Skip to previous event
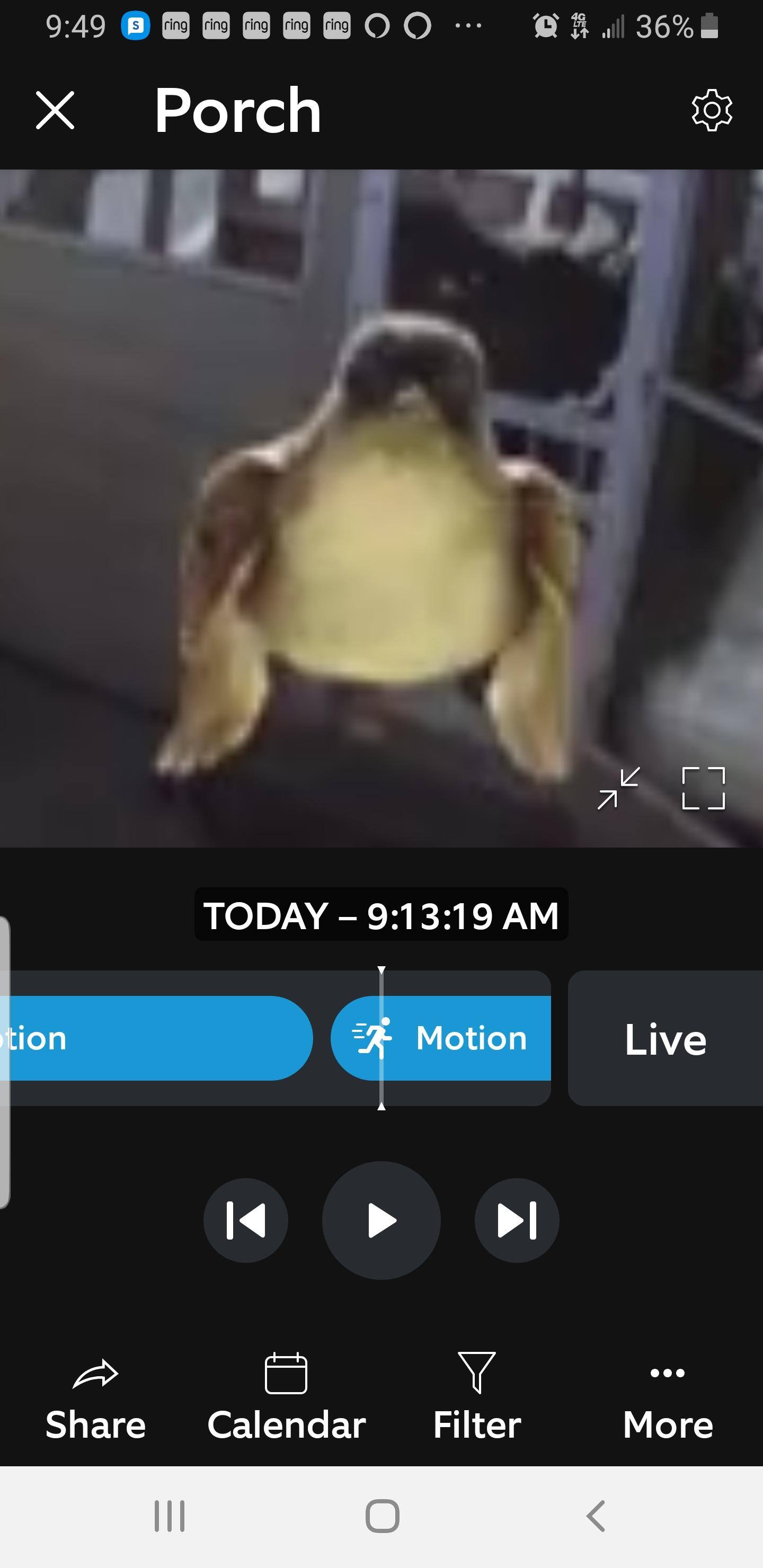This screenshot has width=763, height=1568. coord(245,1220)
